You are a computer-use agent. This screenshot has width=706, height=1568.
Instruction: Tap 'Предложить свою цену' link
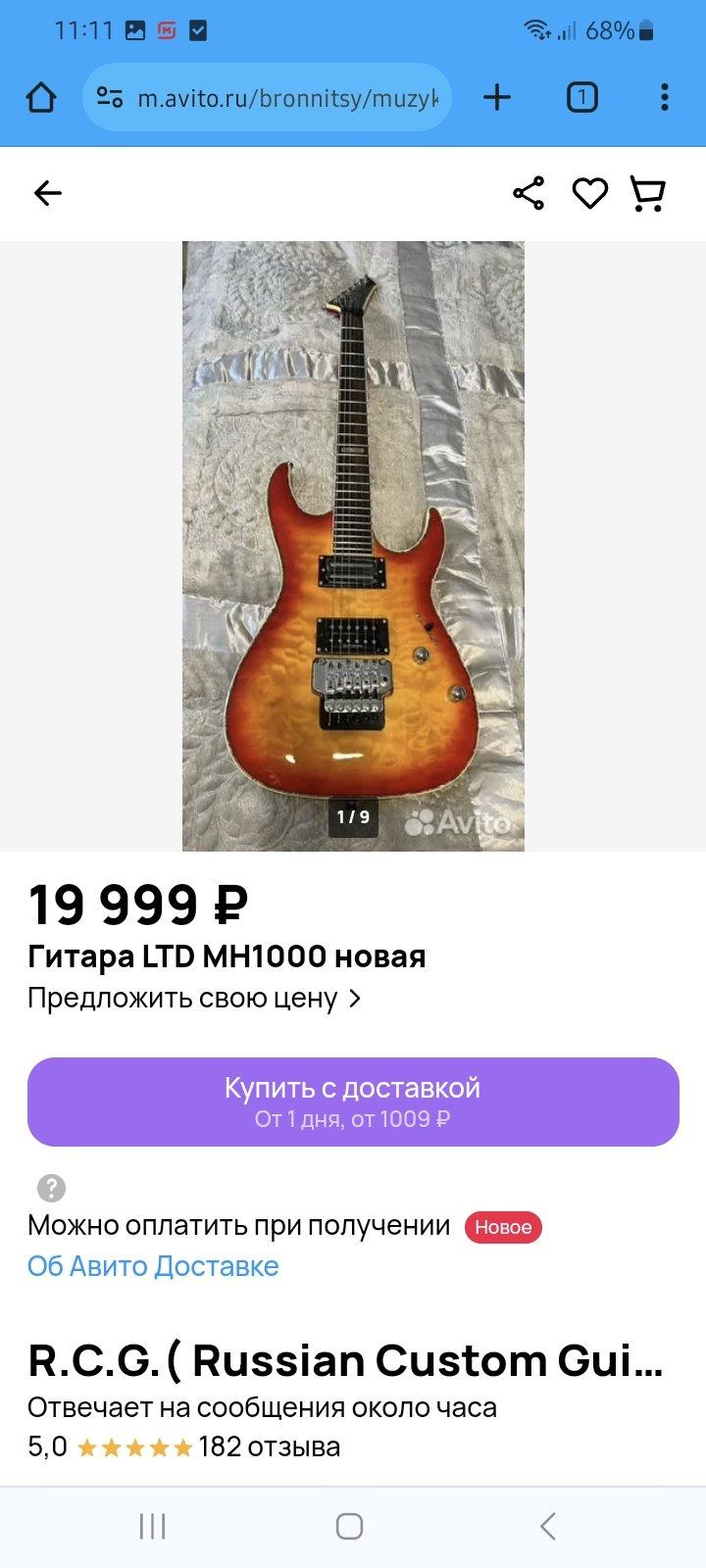pos(194,999)
